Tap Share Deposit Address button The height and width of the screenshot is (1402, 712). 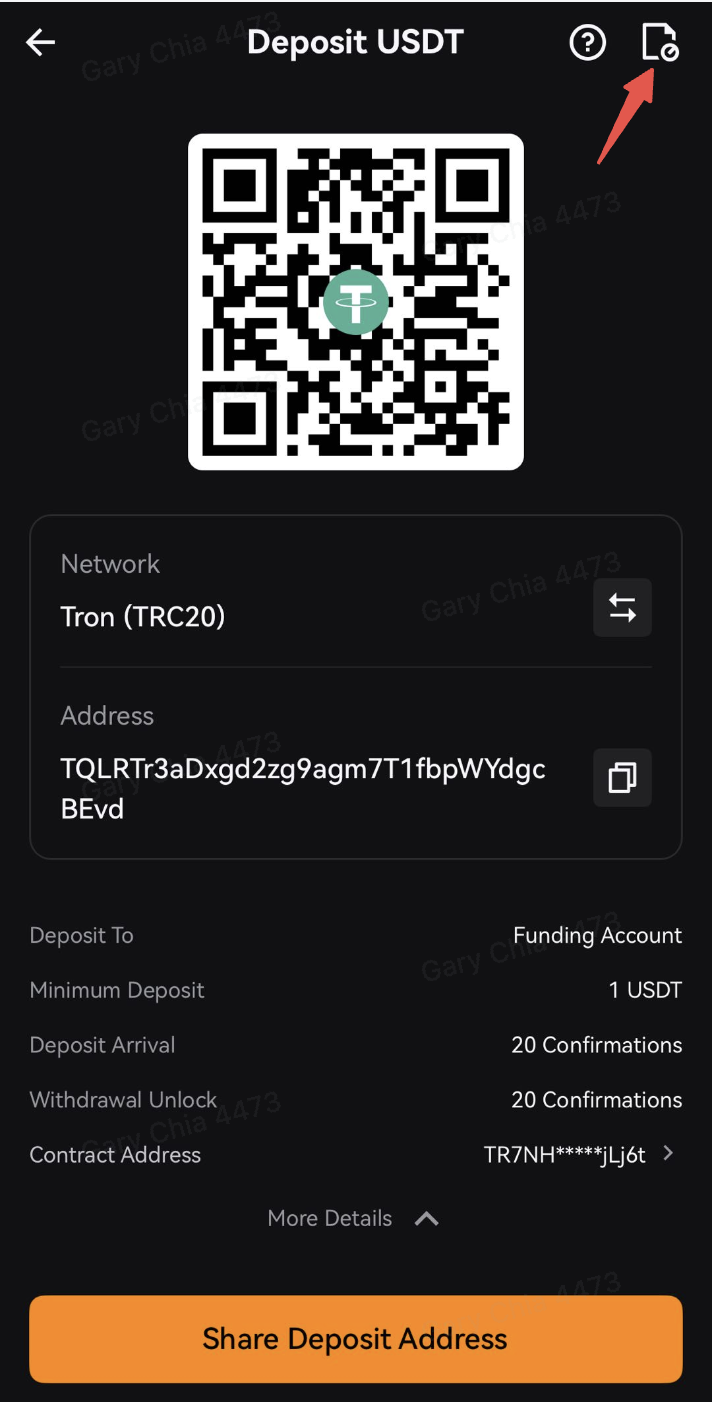355,1339
